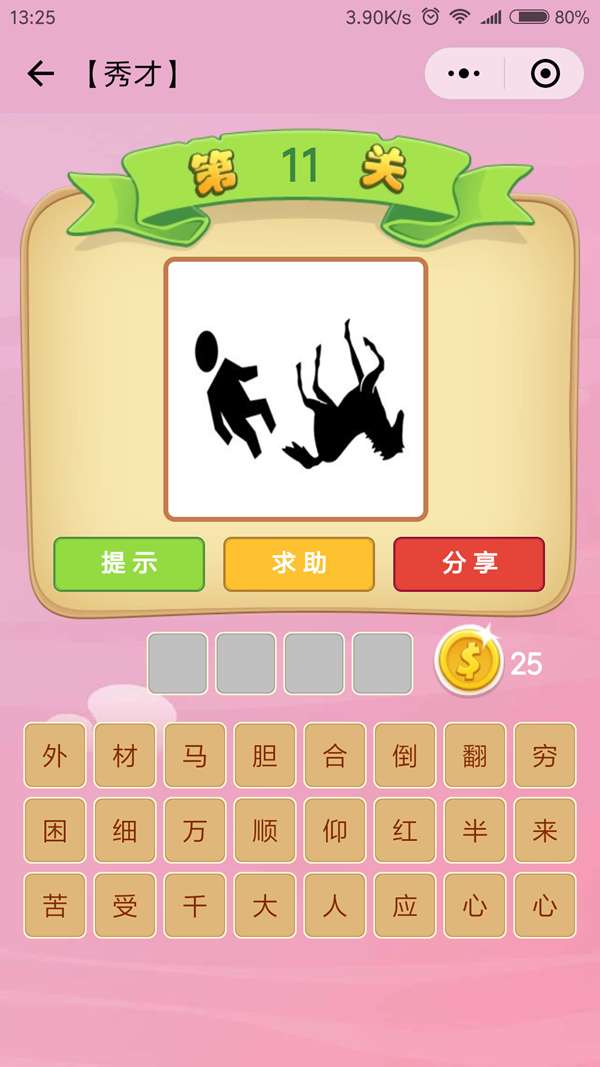The height and width of the screenshot is (1067, 600).
Task: Select the character tile 红
Action: (x=405, y=830)
